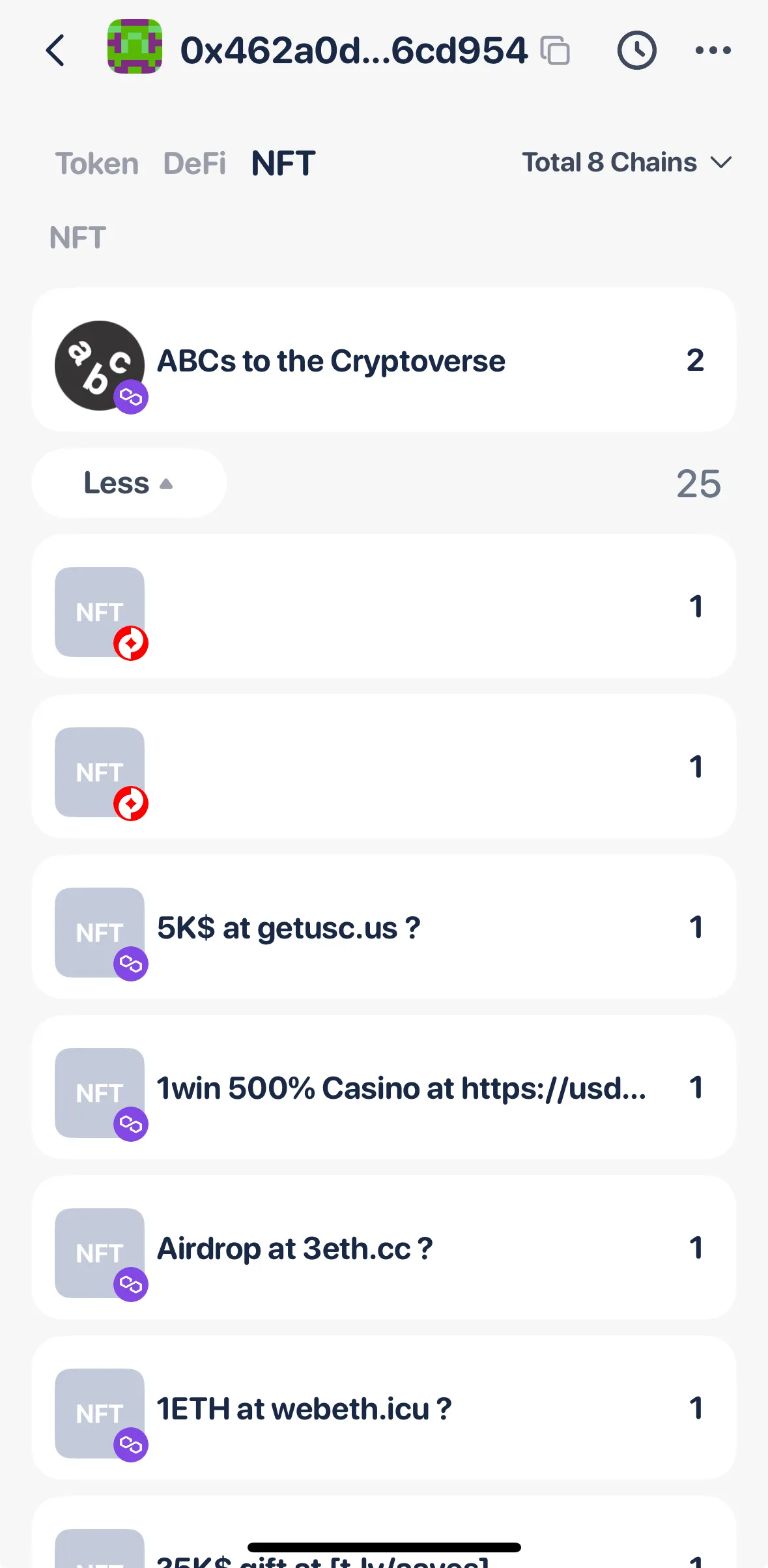Collapse the Less section

[x=128, y=483]
